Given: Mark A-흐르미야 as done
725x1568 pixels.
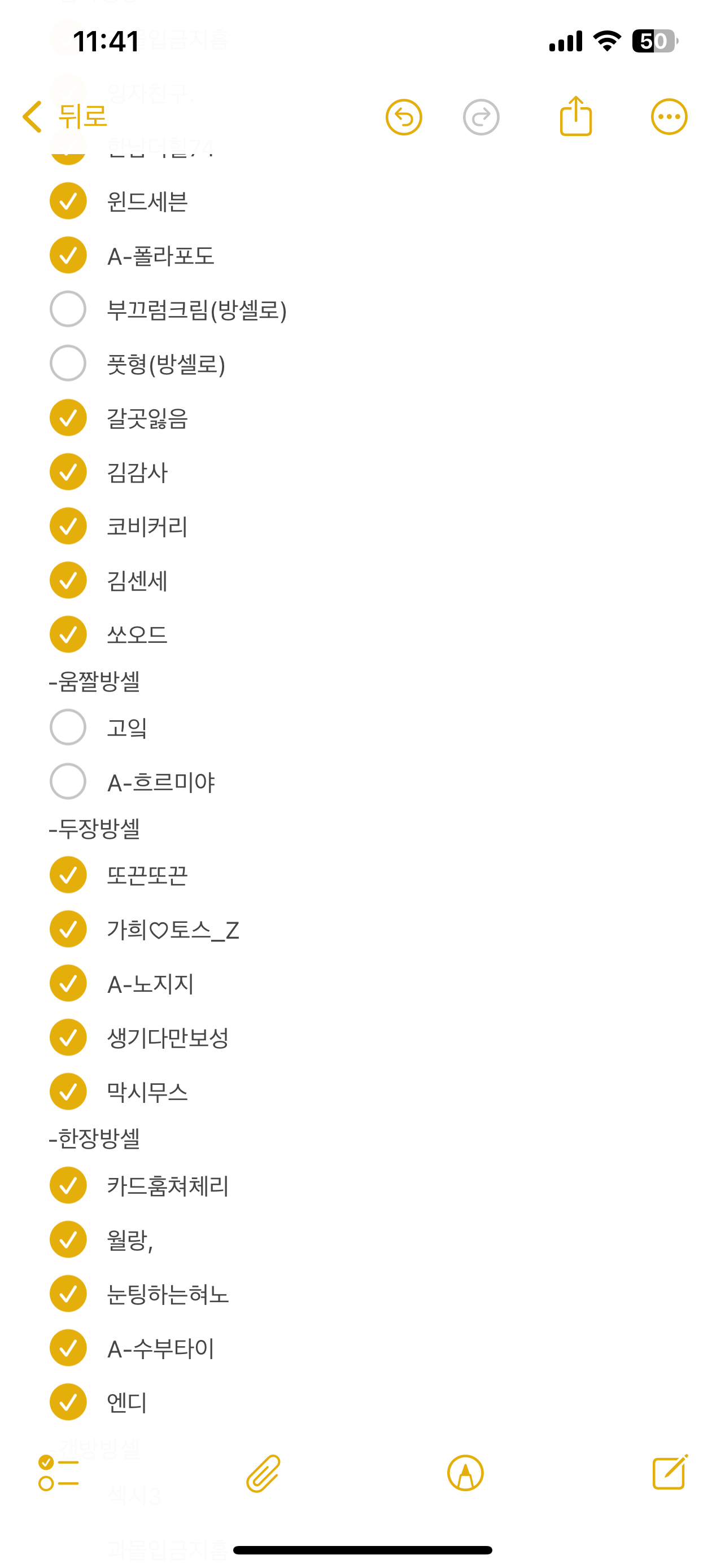Looking at the screenshot, I should point(68,782).
